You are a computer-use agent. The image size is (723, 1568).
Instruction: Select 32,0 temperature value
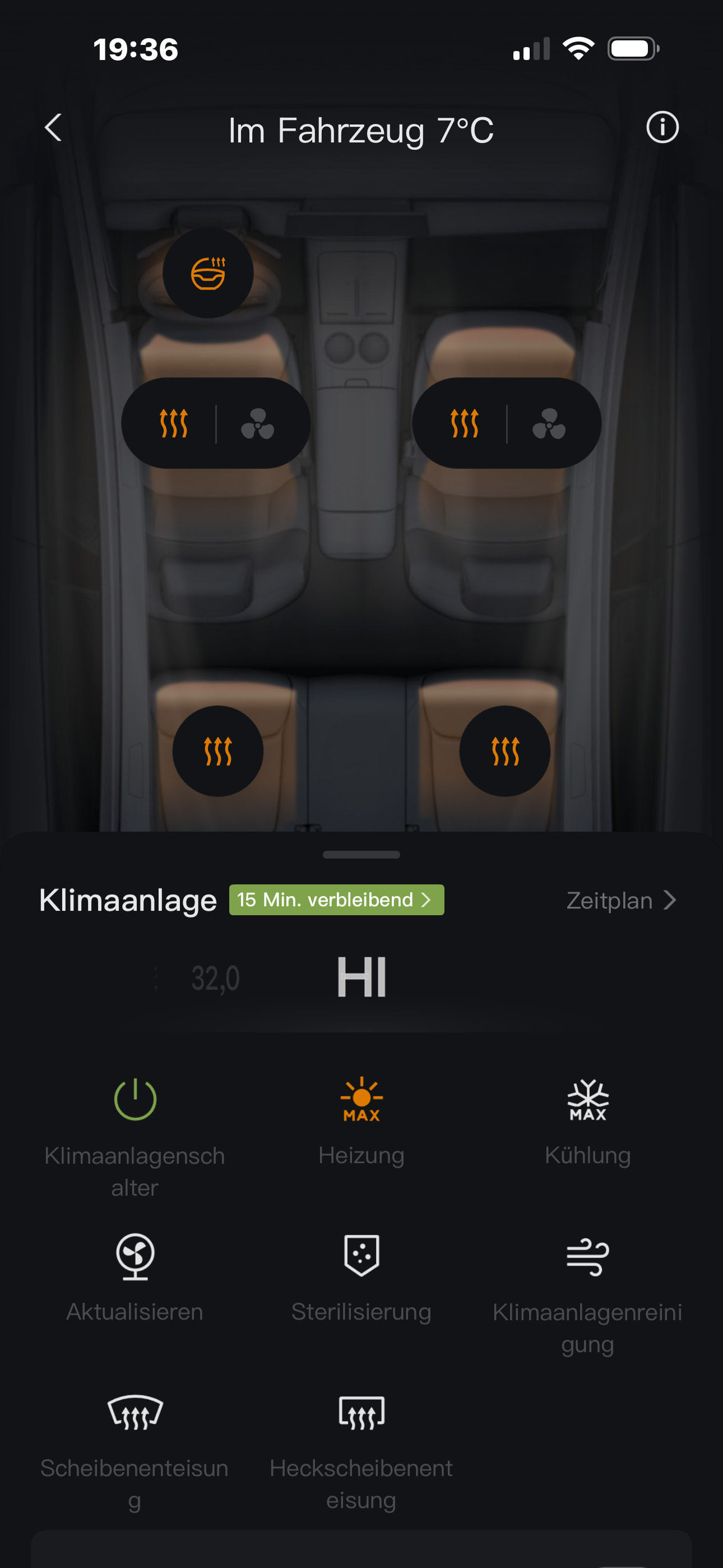[215, 978]
